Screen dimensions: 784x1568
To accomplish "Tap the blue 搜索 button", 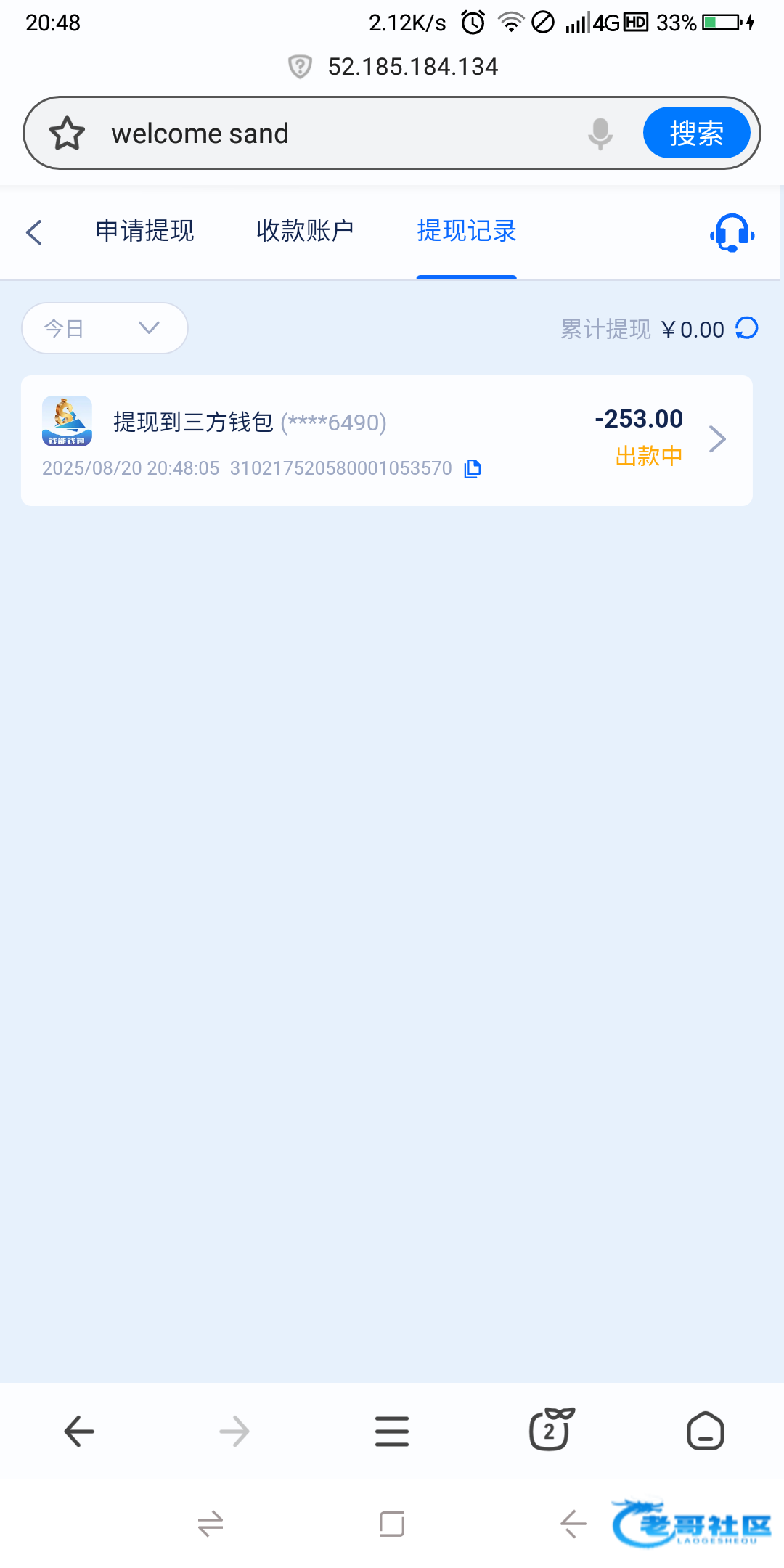I will coord(695,134).
